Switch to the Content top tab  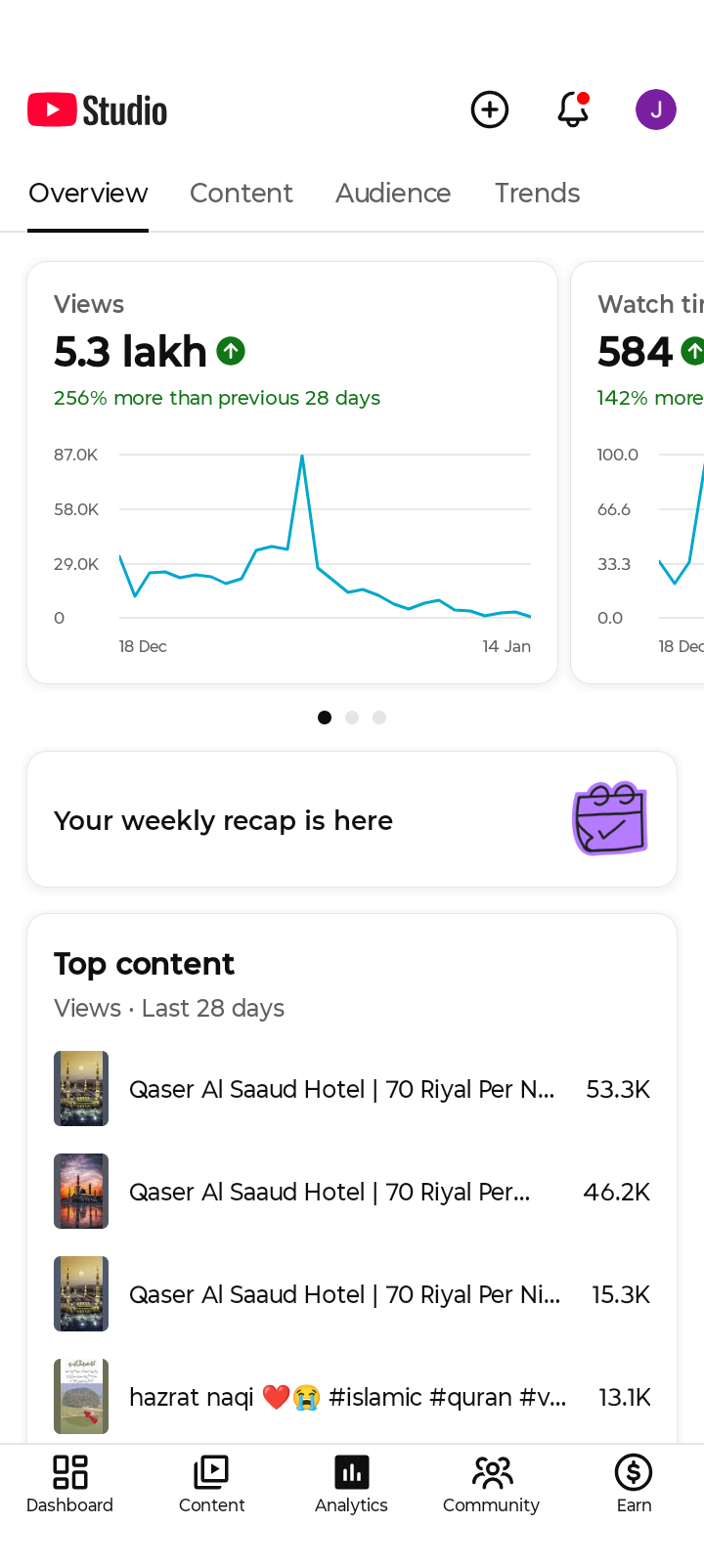point(242,194)
